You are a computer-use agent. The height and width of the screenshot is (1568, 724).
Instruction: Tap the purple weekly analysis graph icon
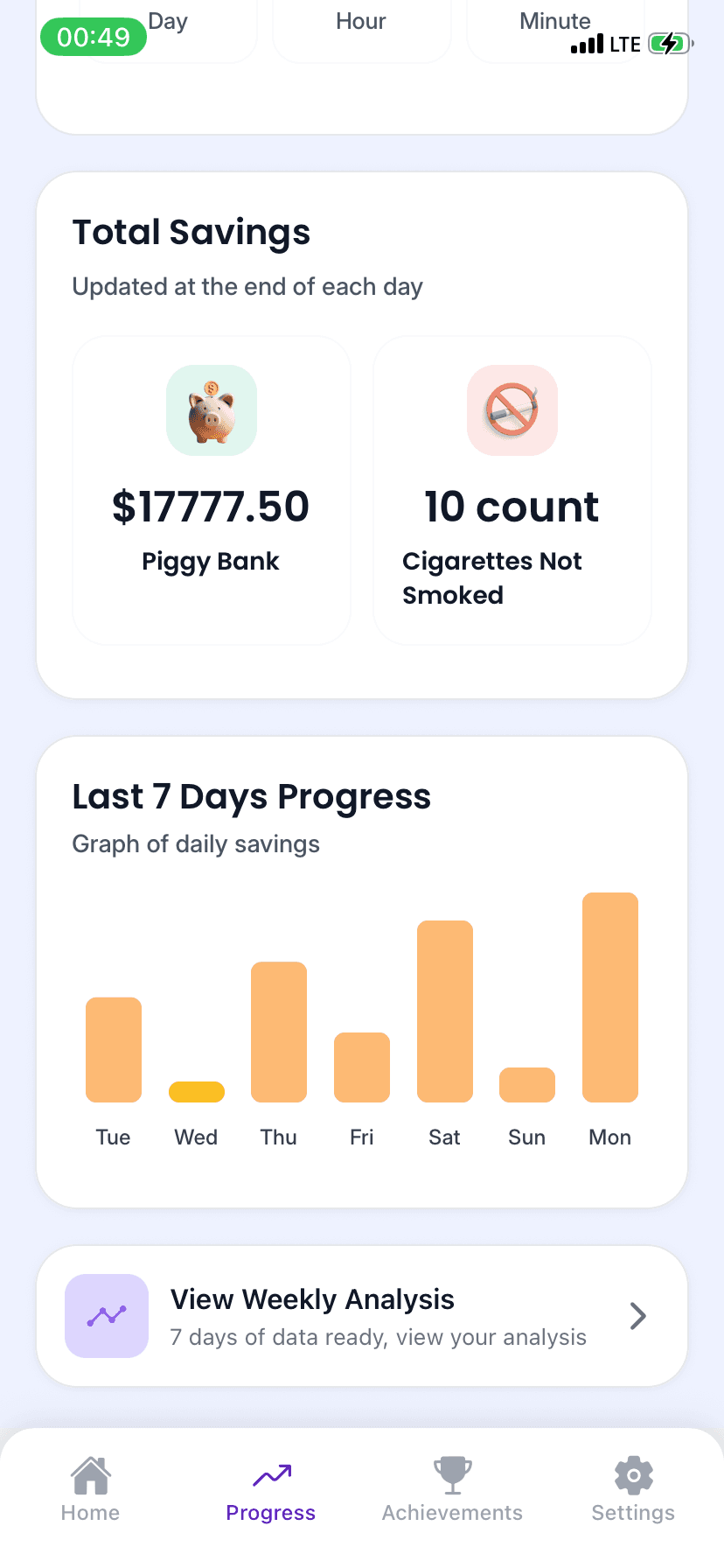[106, 1316]
